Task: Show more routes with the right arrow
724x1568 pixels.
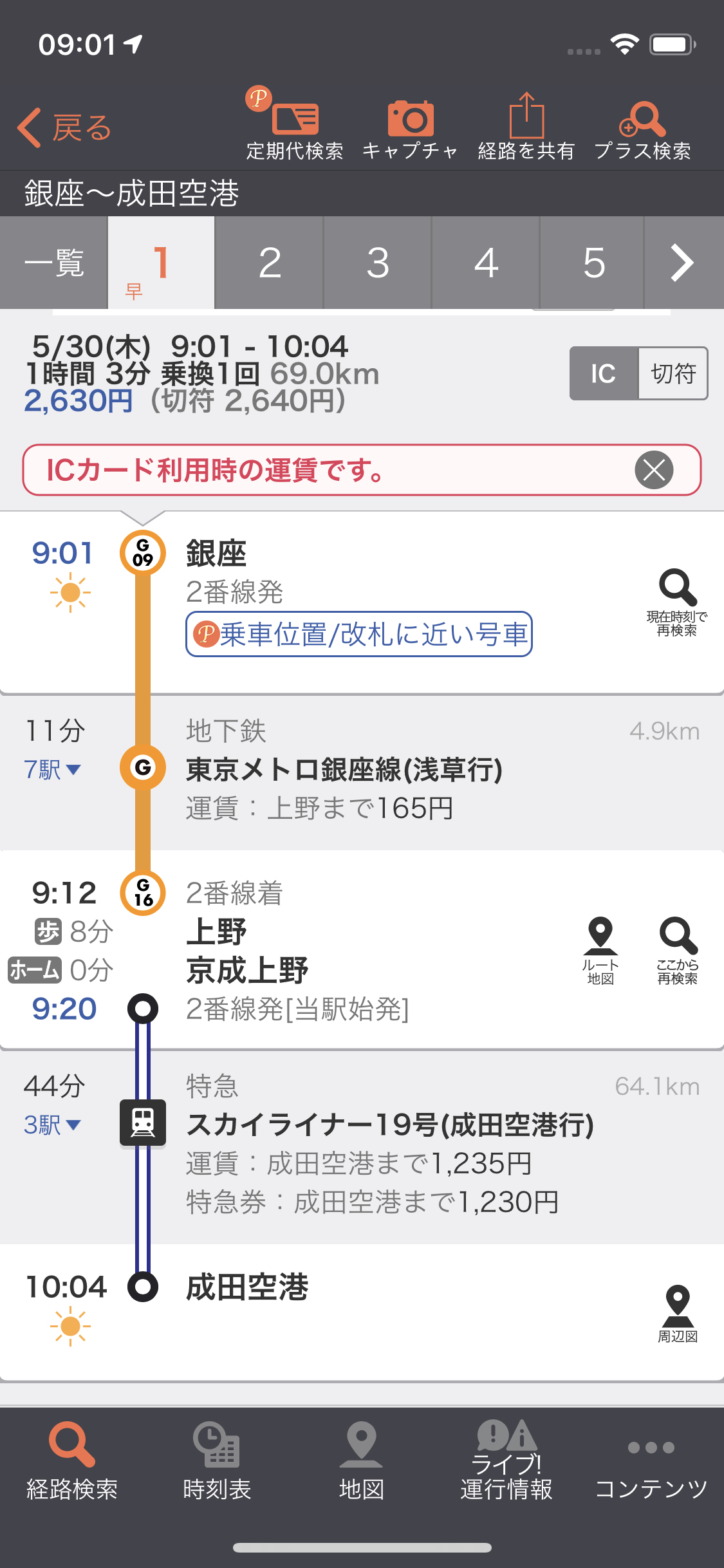Action: pos(682,263)
